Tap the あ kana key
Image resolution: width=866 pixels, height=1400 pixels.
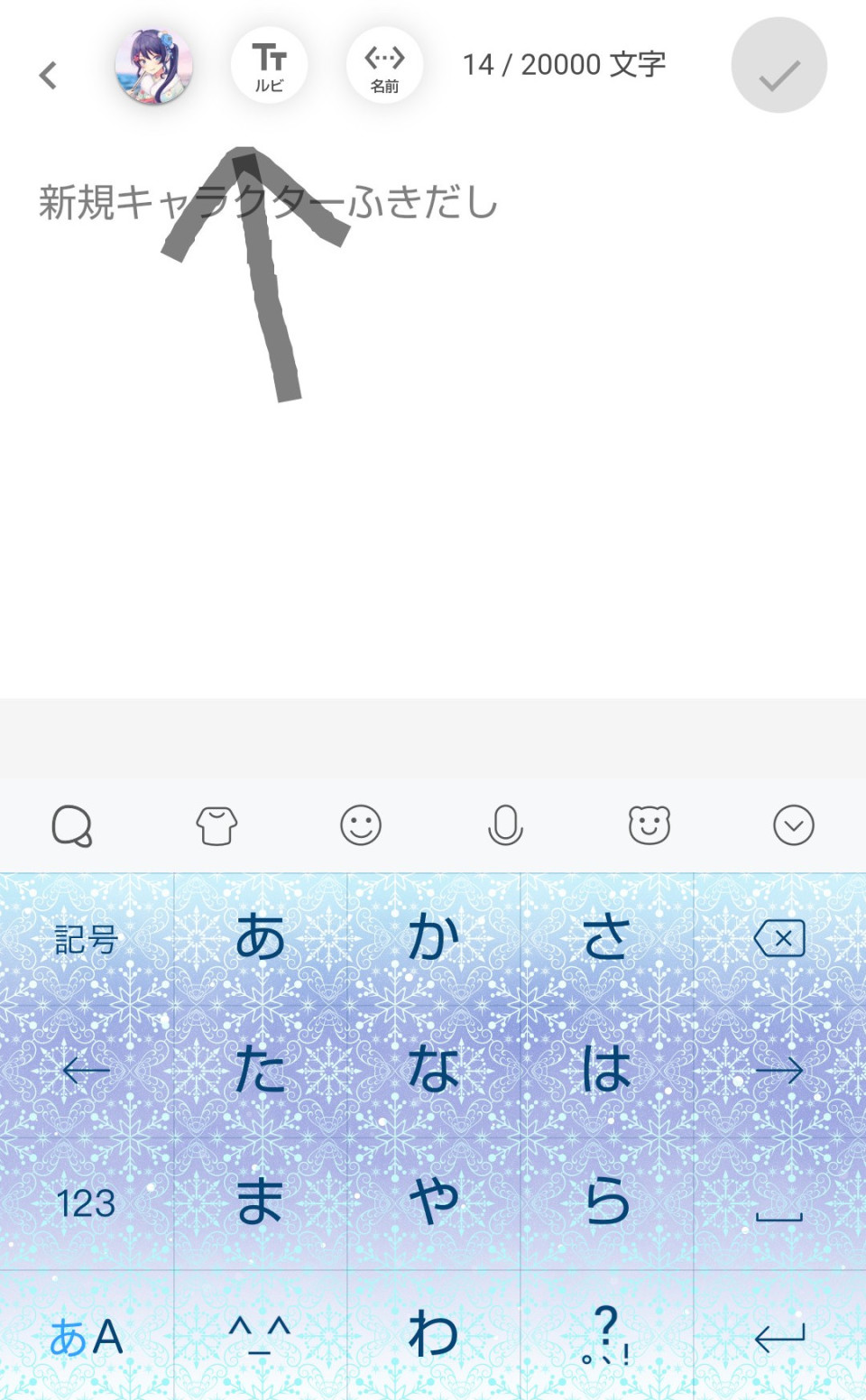(260, 939)
